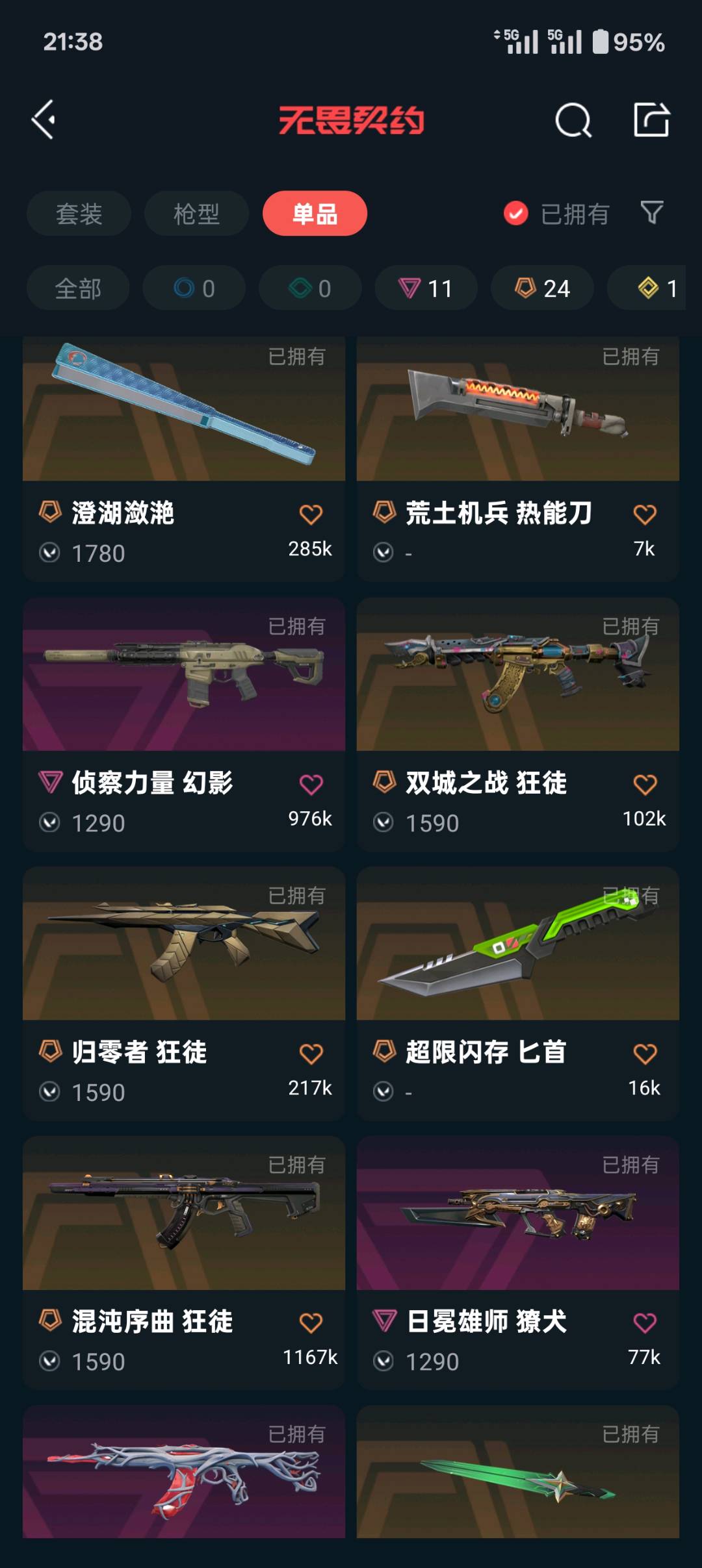Image resolution: width=702 pixels, height=1568 pixels.
Task: Select the 全部 rarity chip
Action: [x=78, y=288]
